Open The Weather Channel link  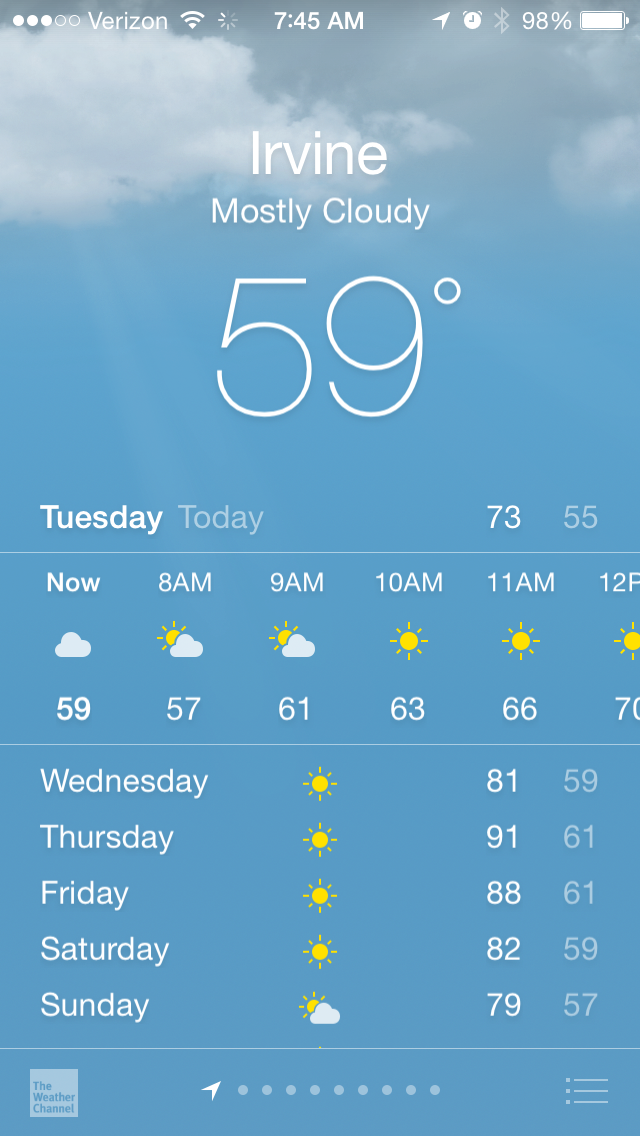point(54,1092)
